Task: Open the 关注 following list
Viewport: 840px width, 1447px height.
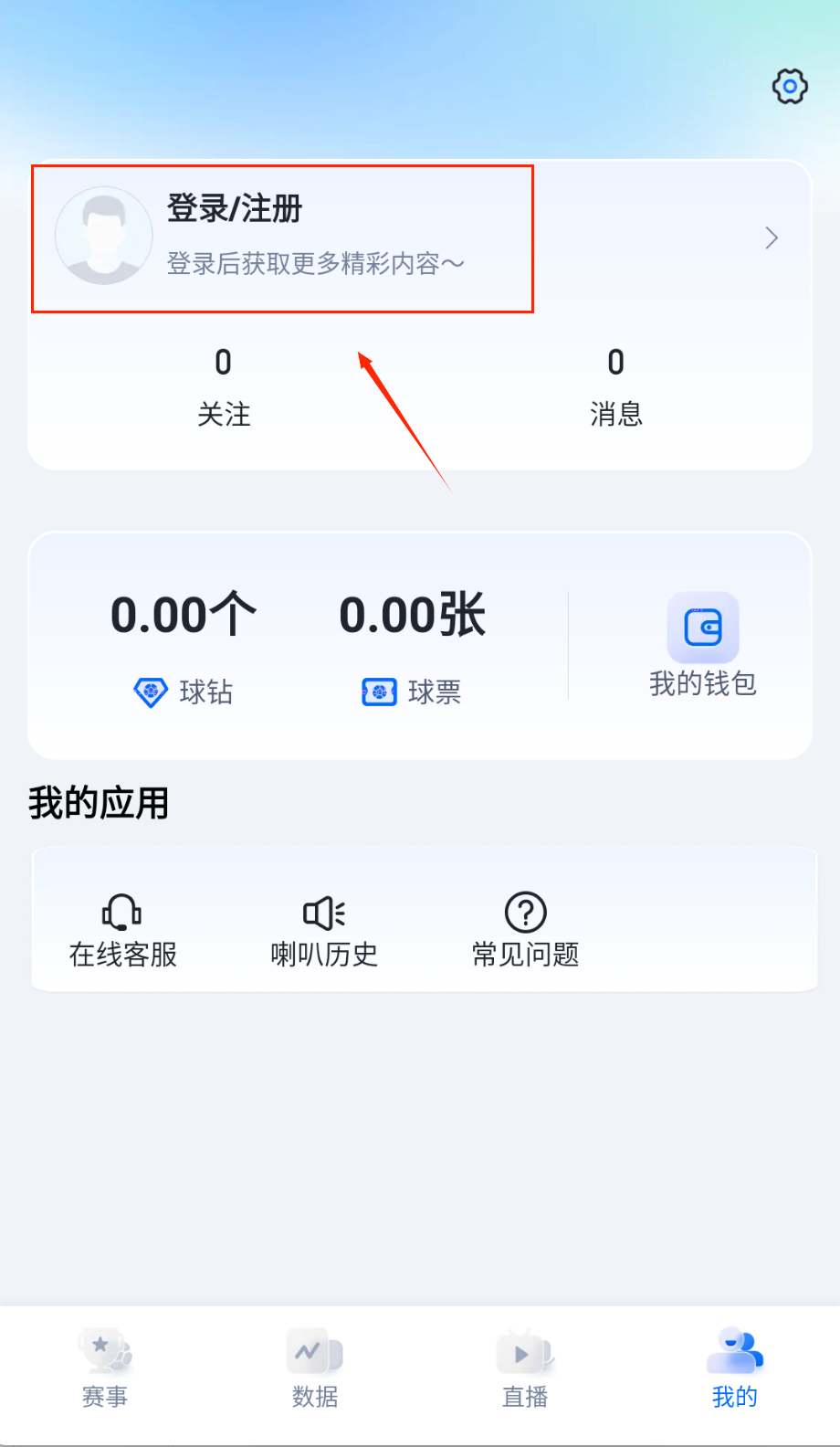Action: [224, 387]
